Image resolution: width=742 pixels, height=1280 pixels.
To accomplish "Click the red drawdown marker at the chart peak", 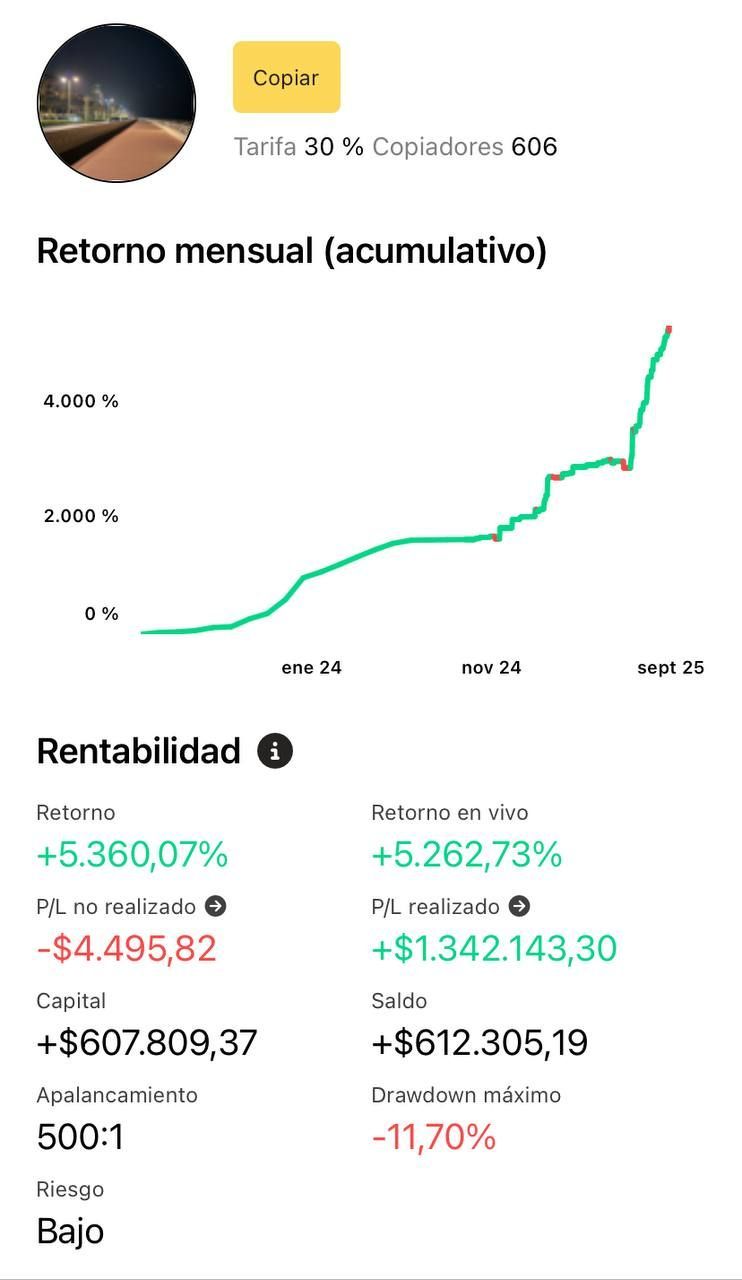I will pos(668,327).
